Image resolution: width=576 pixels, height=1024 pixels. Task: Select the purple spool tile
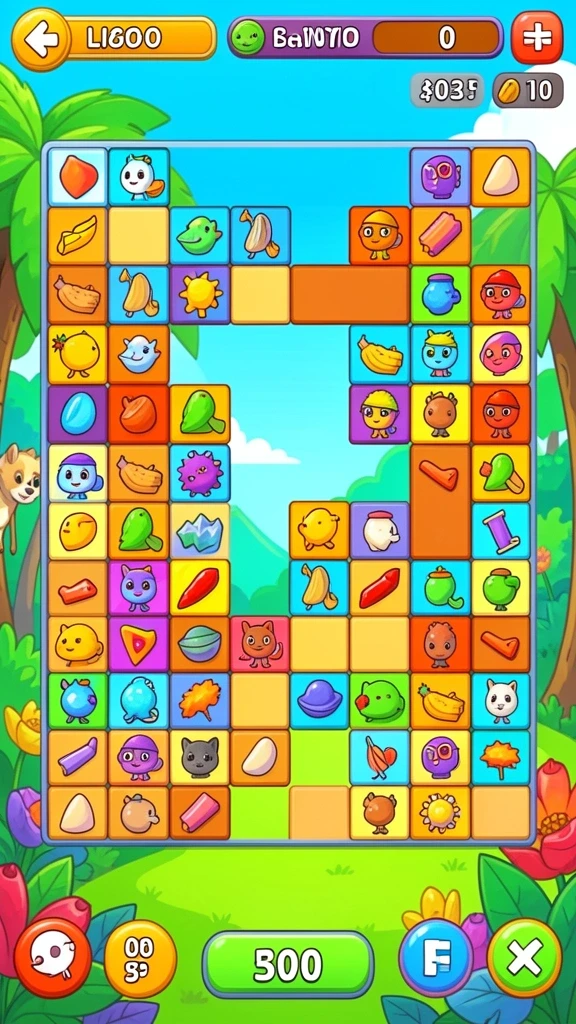pos(501,530)
